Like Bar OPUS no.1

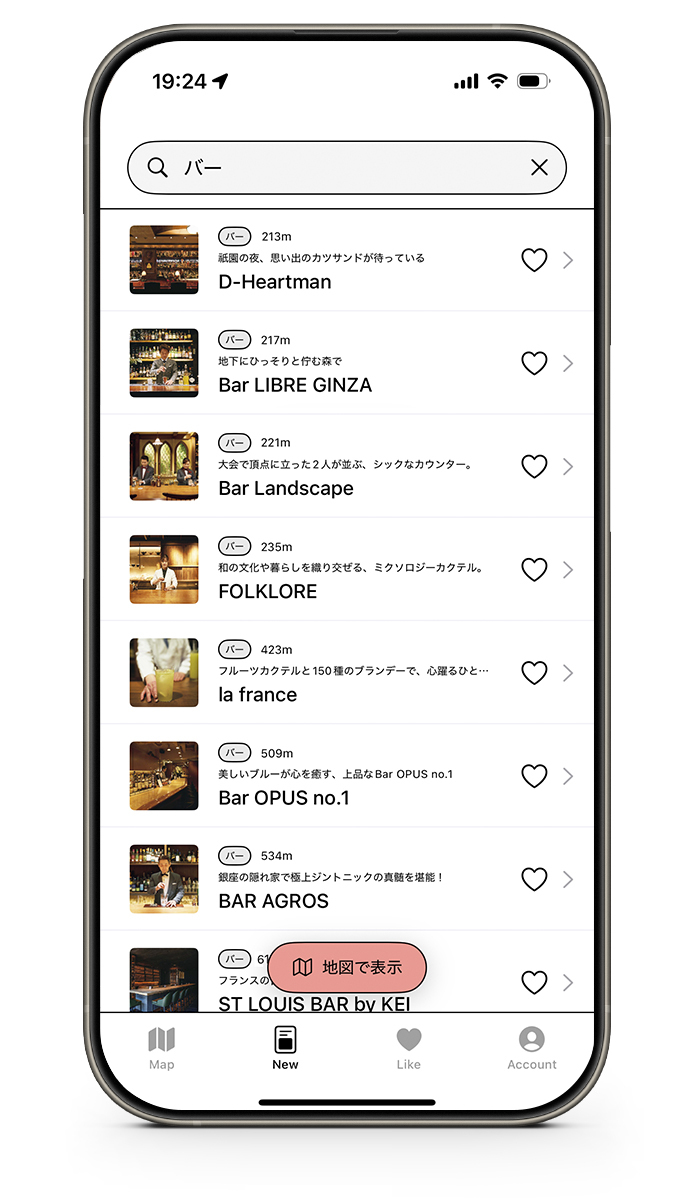pos(534,776)
